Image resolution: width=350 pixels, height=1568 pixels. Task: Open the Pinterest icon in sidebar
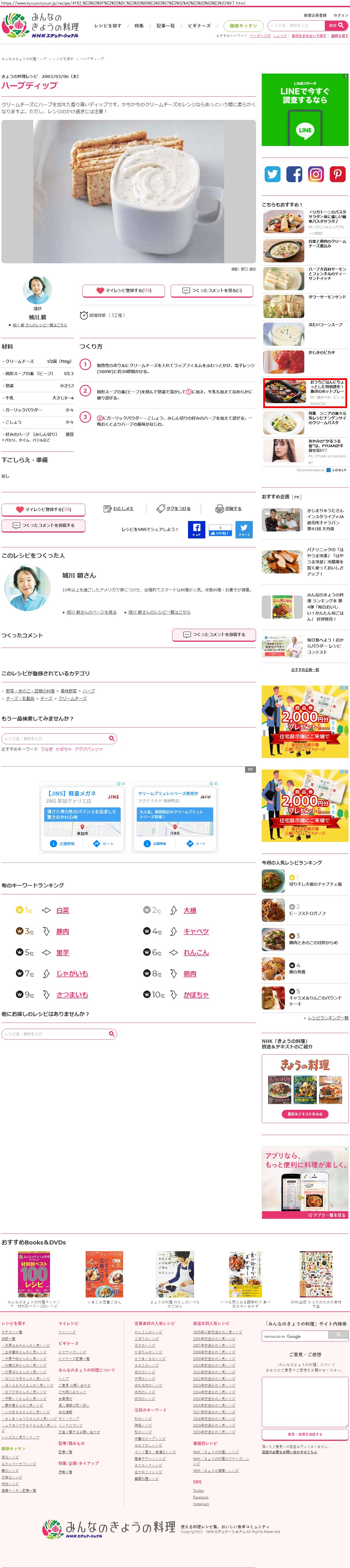(x=337, y=174)
